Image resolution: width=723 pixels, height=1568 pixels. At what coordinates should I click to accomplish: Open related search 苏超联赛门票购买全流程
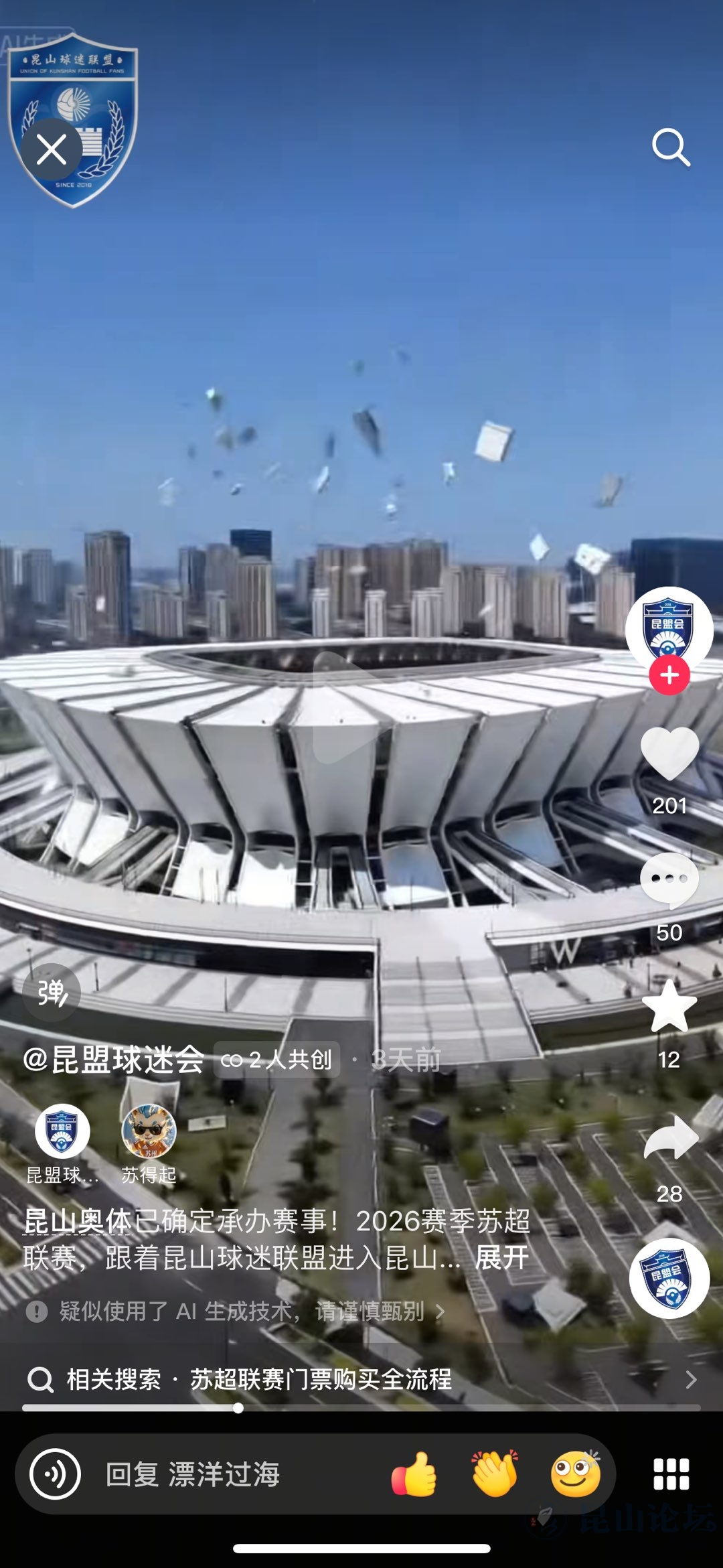(361, 1379)
